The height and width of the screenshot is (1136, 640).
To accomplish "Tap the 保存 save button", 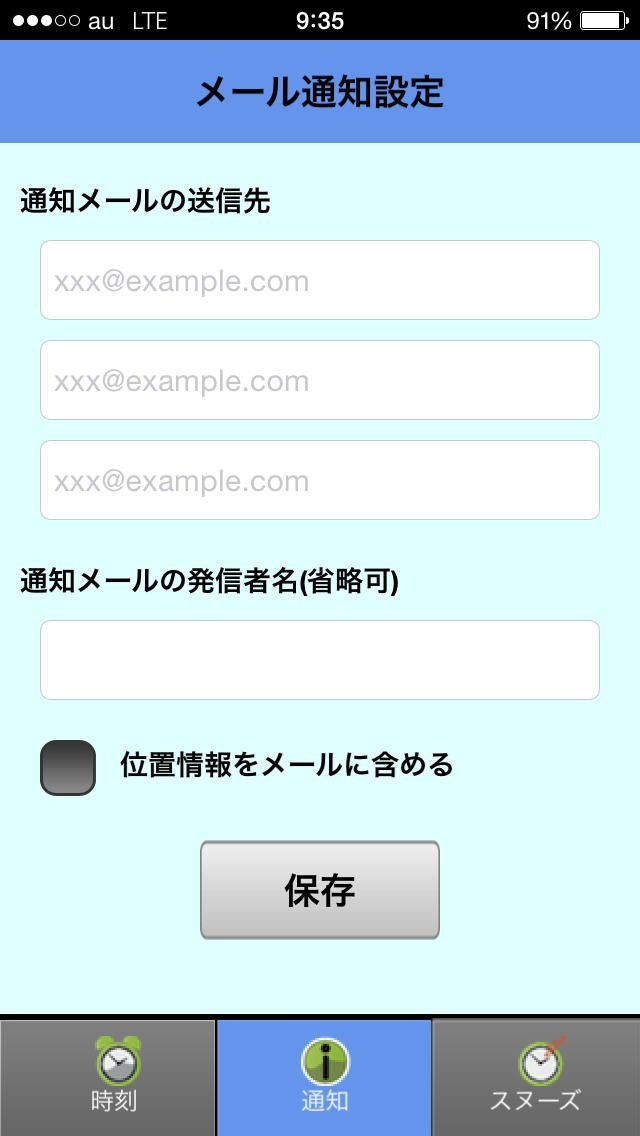I will click(320, 890).
